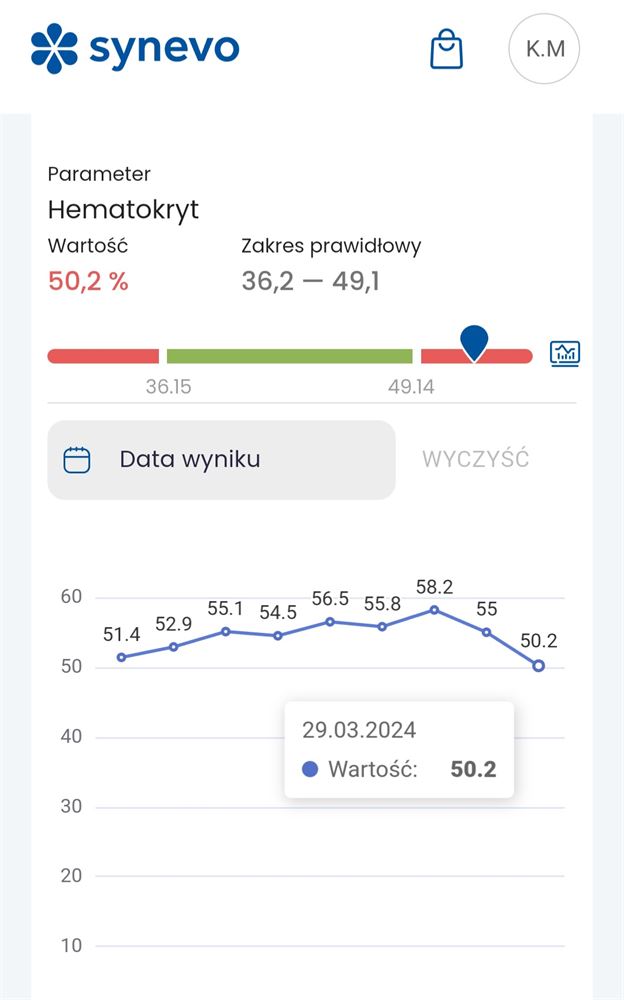The height and width of the screenshot is (1000, 624).
Task: Select the 50.2 data point on the chart
Action: 539,666
